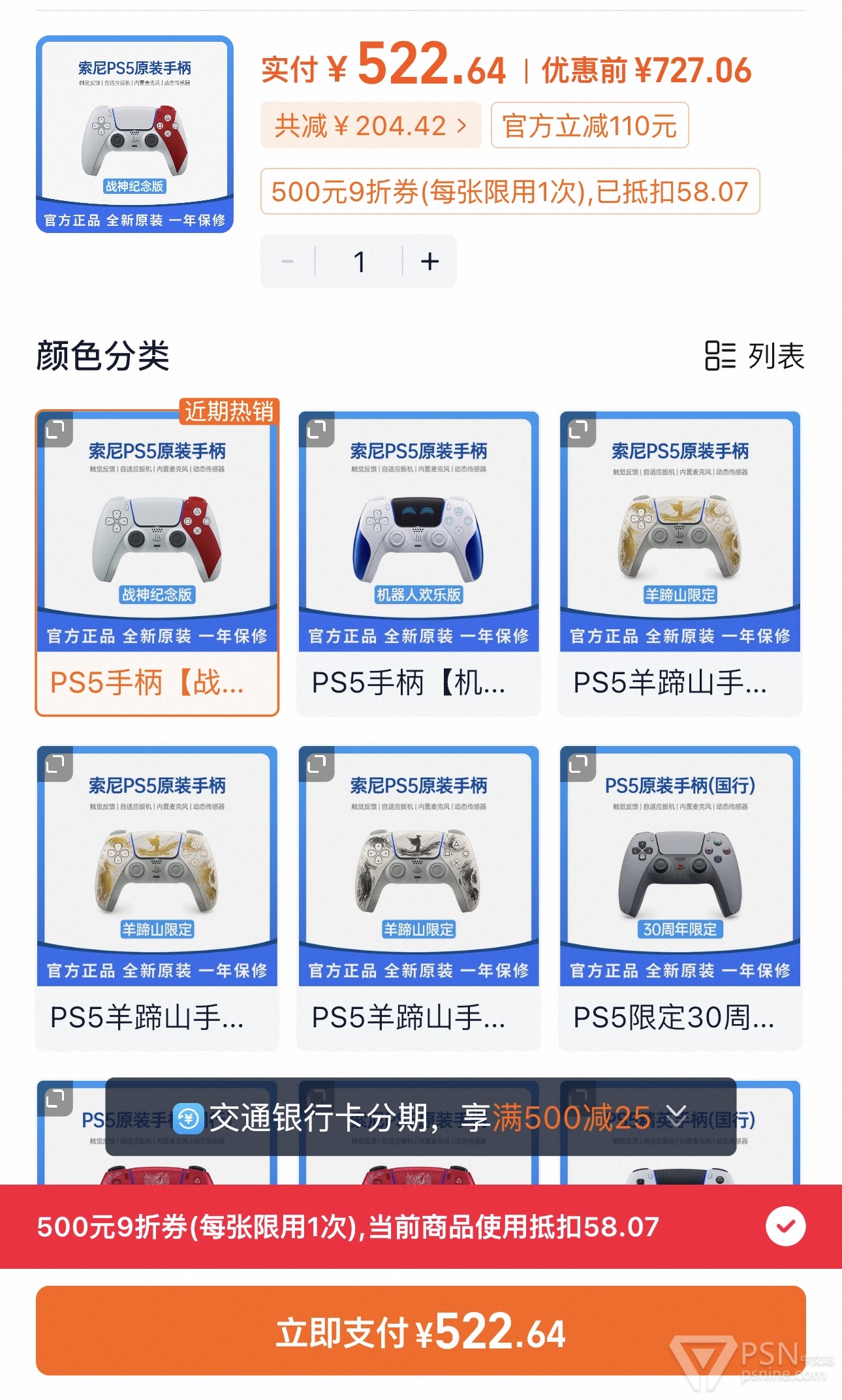Decrease quantity with the minus button
Image resolution: width=842 pixels, height=1400 pixels.
pos(288,262)
